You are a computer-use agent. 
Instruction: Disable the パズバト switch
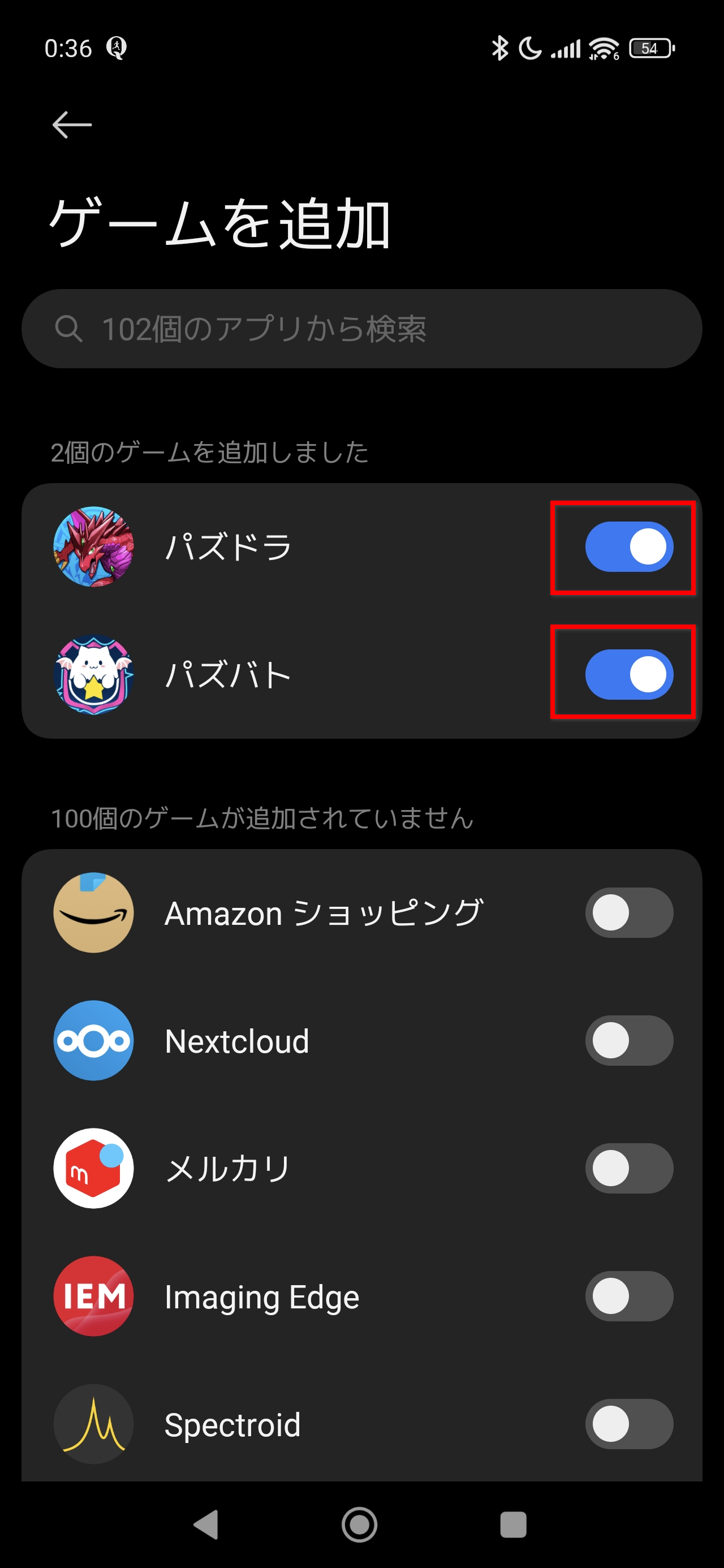click(629, 674)
